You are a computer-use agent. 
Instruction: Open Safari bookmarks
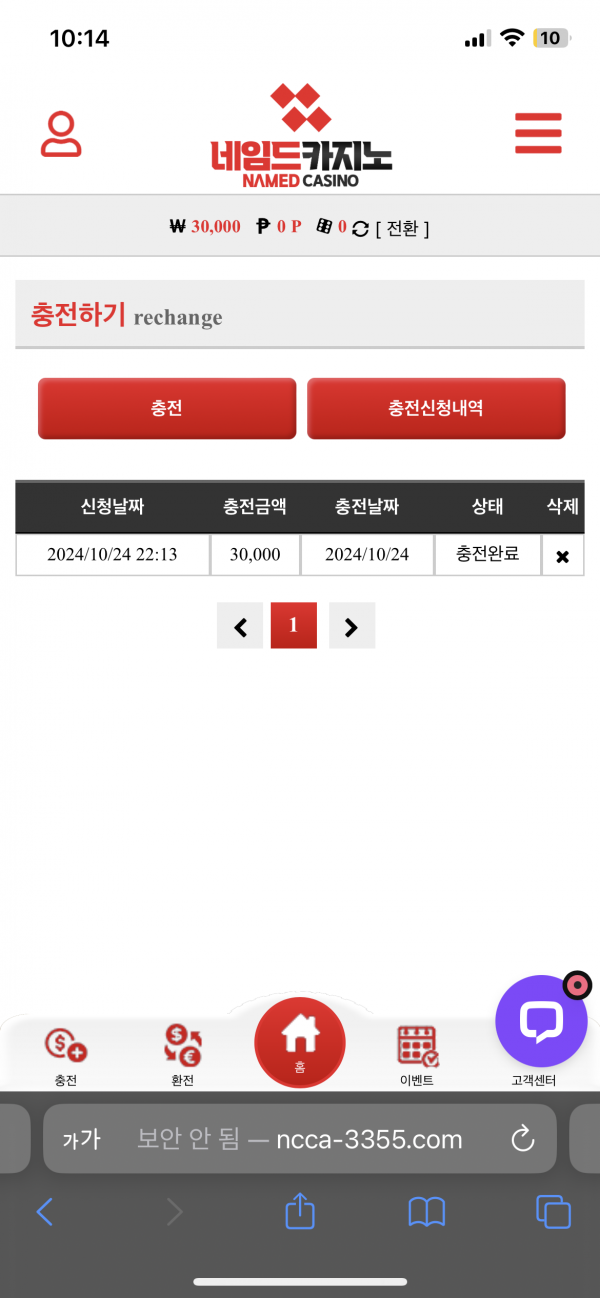pyautogui.click(x=427, y=1212)
